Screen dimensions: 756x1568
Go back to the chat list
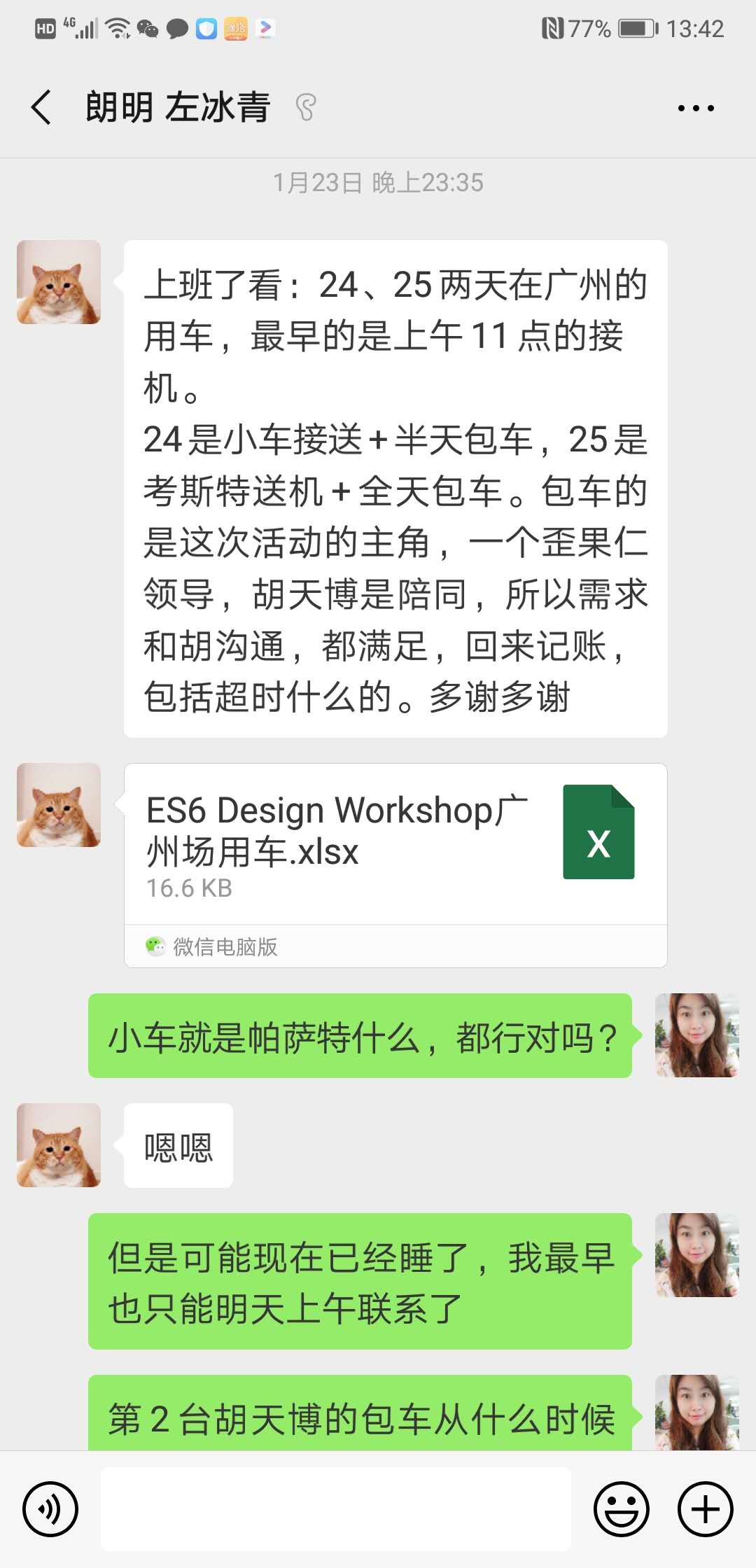click(42, 108)
